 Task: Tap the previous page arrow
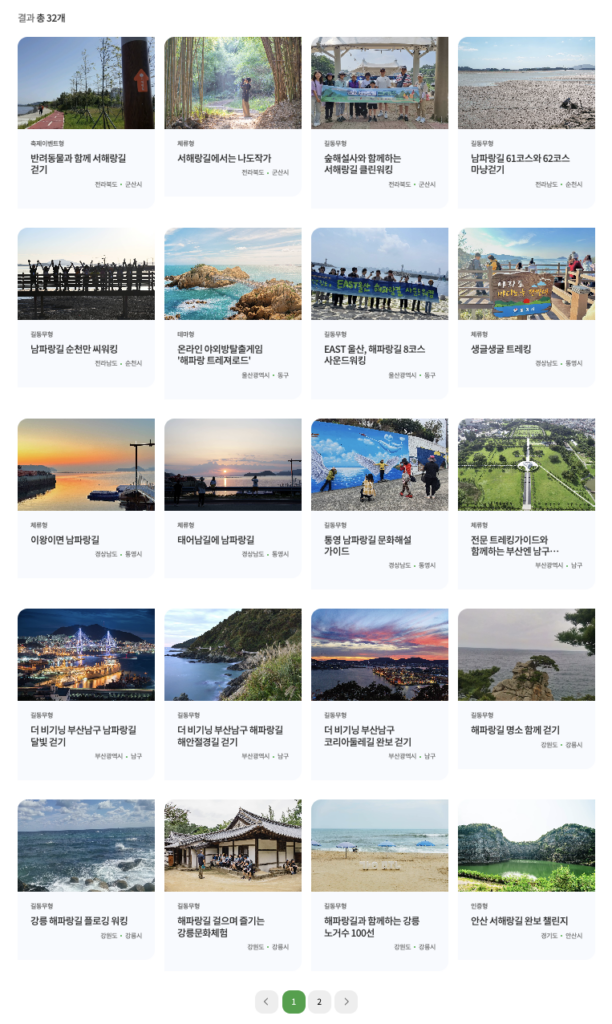coord(266,1002)
